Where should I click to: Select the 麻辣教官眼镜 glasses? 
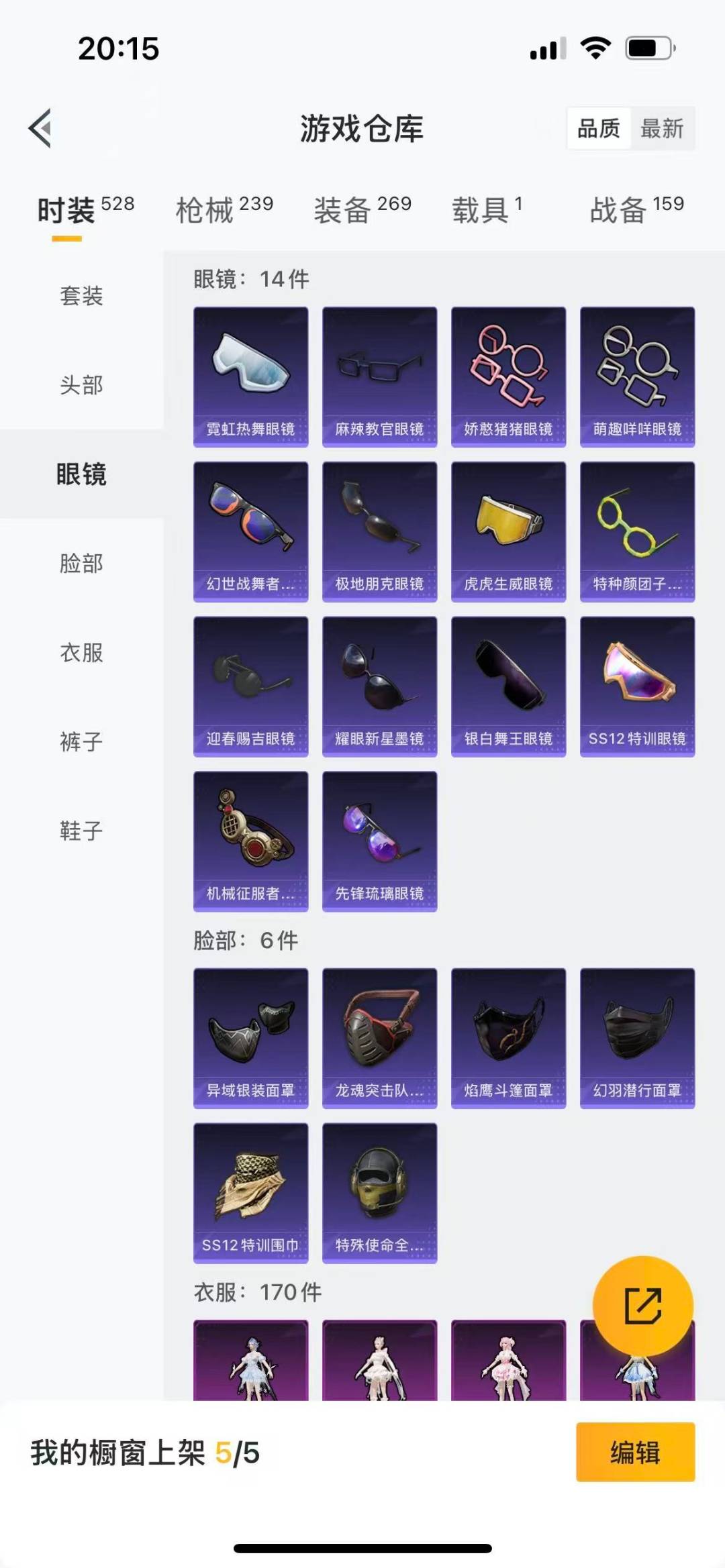click(x=379, y=372)
